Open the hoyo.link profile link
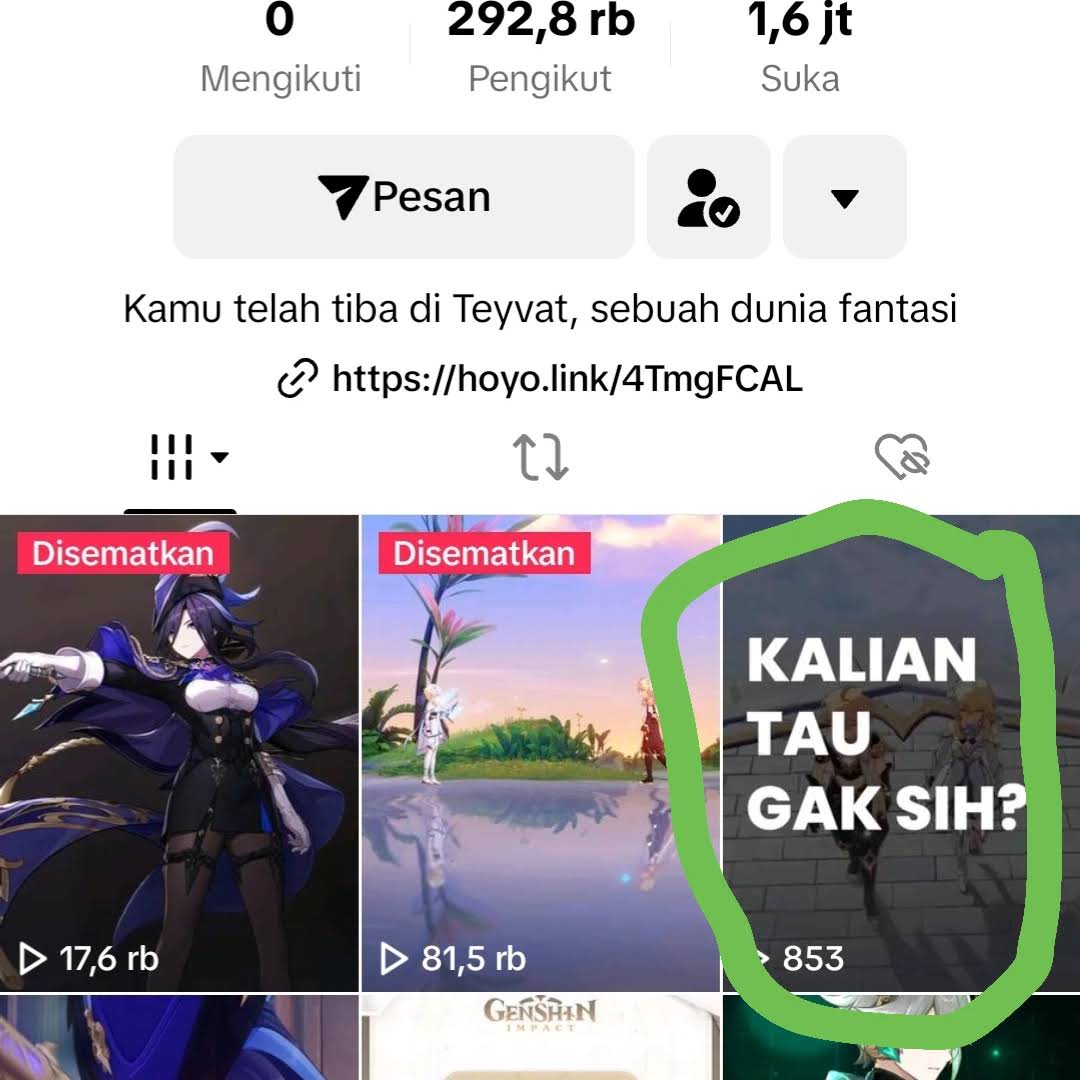Viewport: 1080px width, 1080px height. tap(540, 379)
